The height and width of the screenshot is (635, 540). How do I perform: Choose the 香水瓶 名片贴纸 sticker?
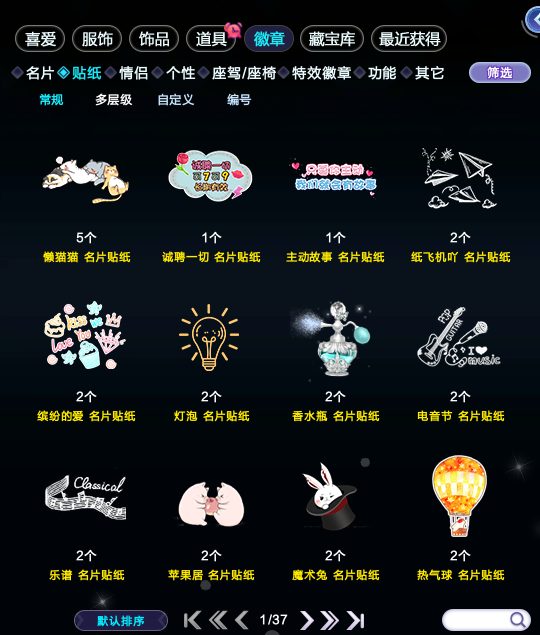coord(335,362)
